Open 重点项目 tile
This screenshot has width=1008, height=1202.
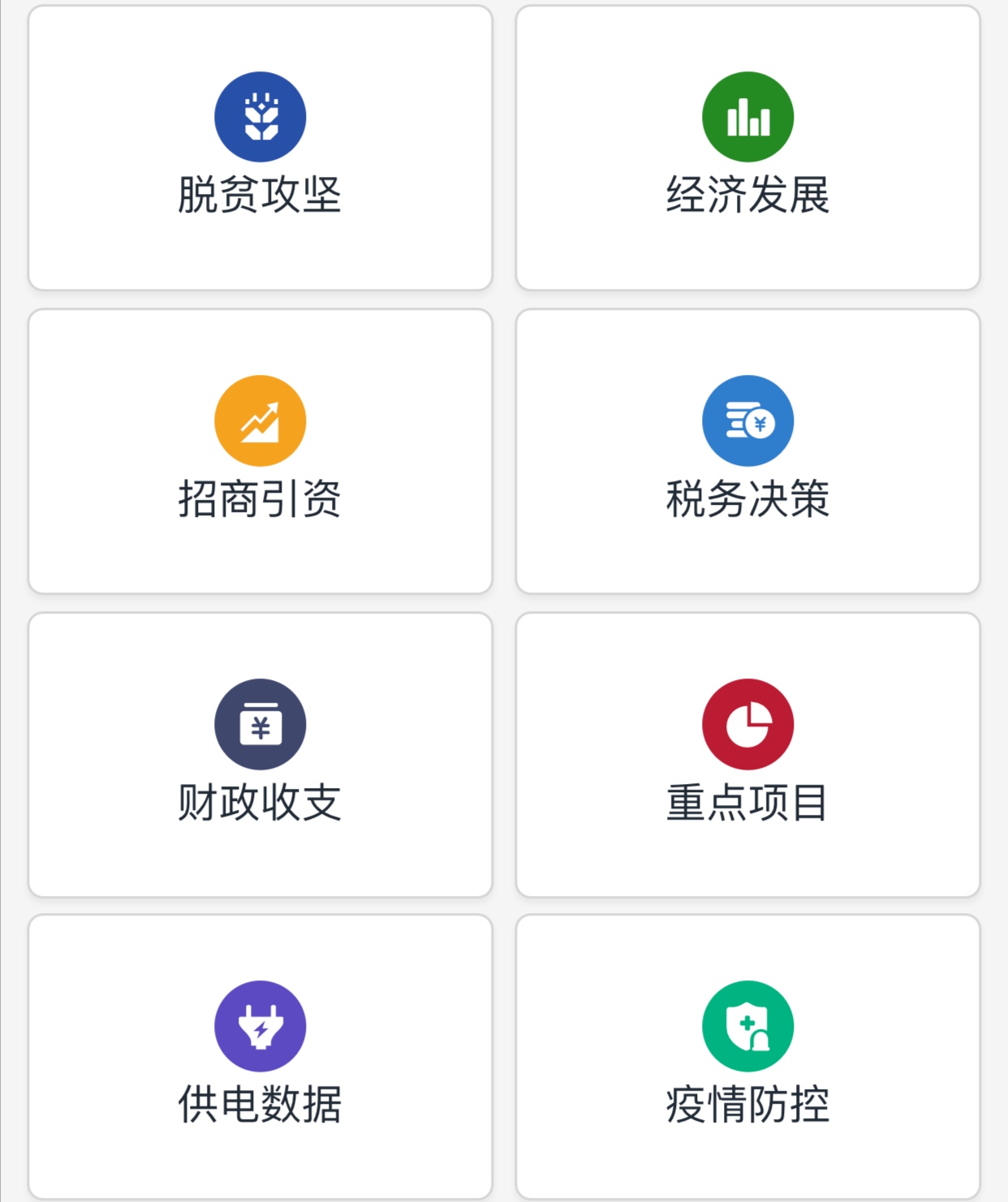[747, 755]
